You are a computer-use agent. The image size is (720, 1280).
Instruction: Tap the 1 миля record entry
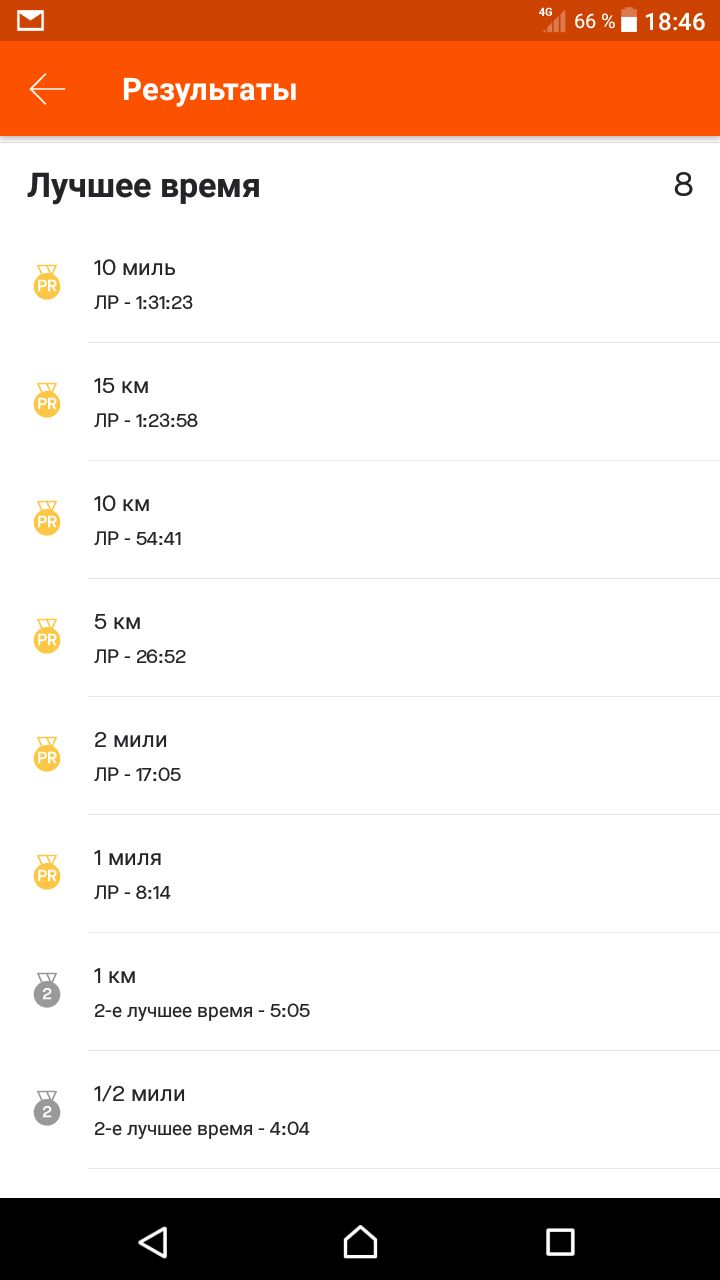point(360,874)
